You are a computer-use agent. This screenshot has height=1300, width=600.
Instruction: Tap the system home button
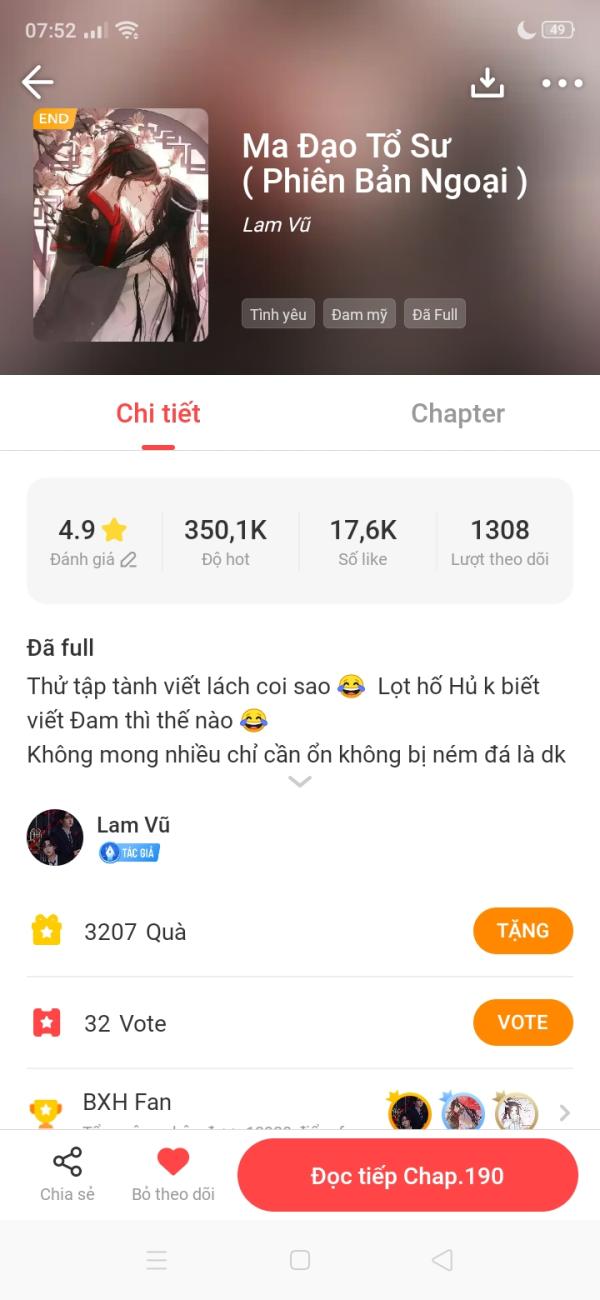click(x=300, y=1260)
